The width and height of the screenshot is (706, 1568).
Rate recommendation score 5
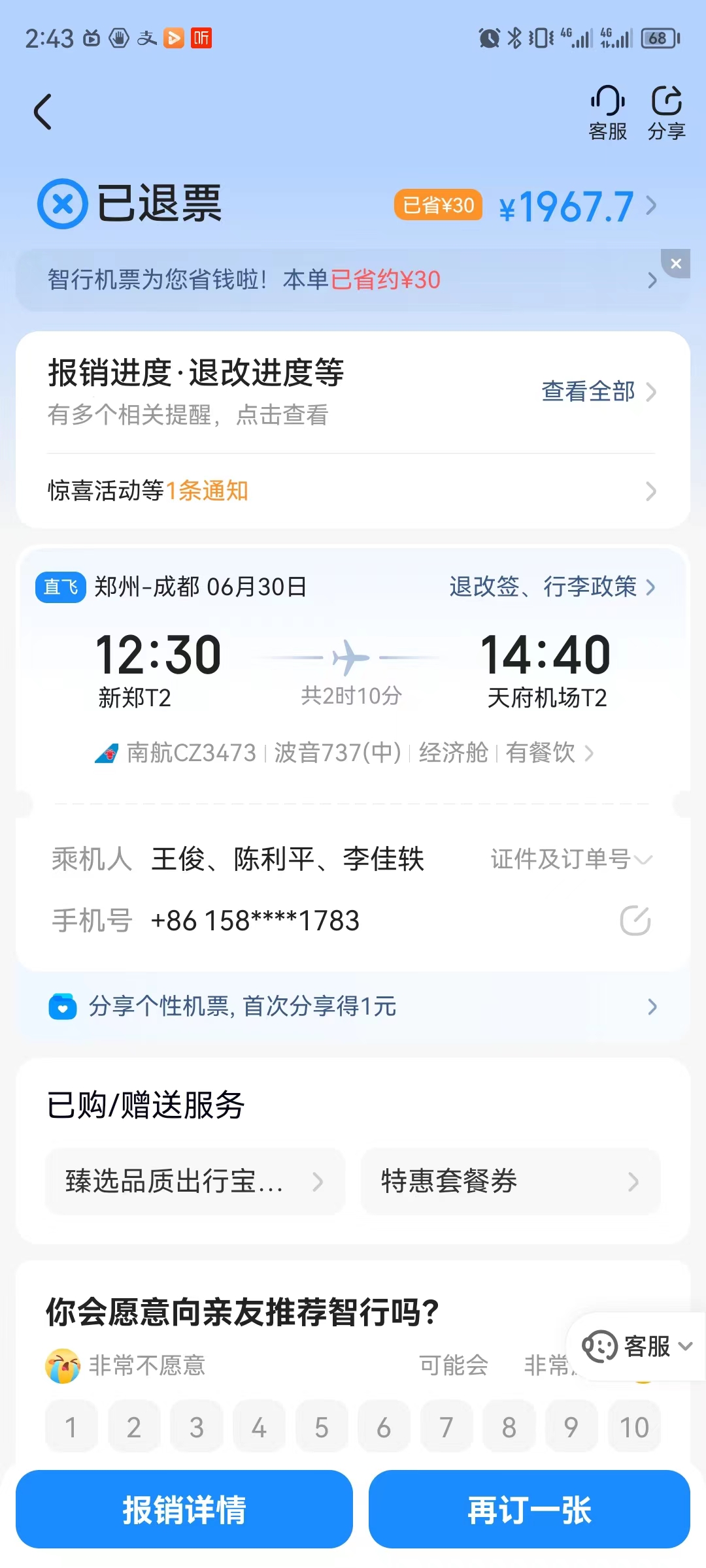(x=322, y=1427)
